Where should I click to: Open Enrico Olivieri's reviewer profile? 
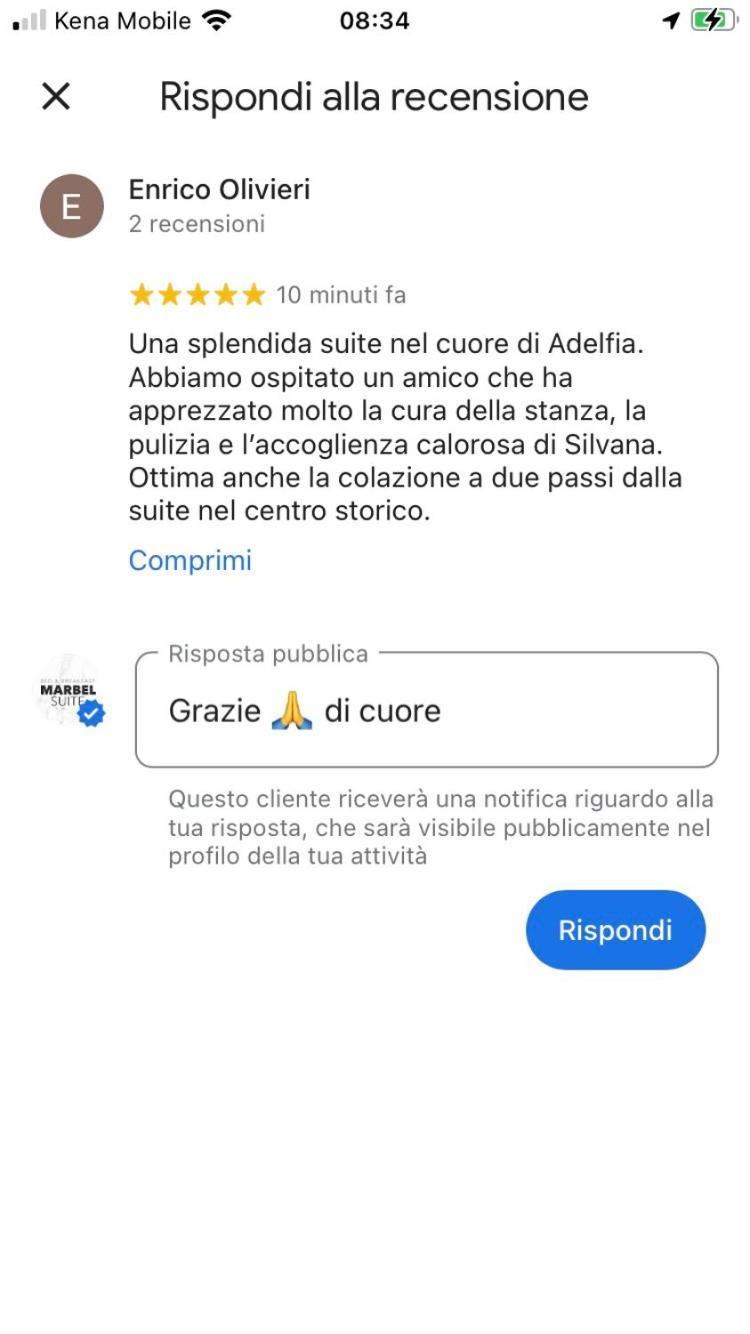[x=219, y=190]
